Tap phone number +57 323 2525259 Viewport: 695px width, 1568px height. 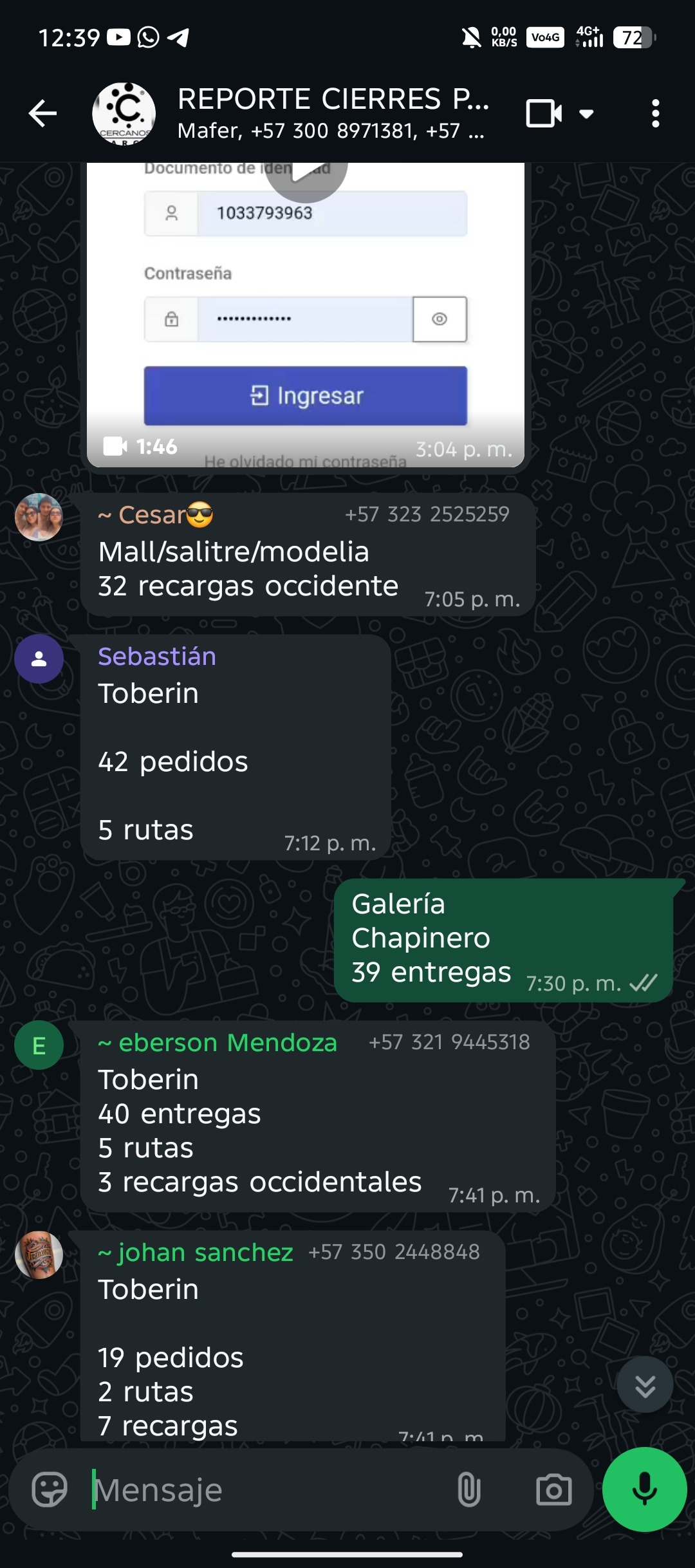pos(427,514)
